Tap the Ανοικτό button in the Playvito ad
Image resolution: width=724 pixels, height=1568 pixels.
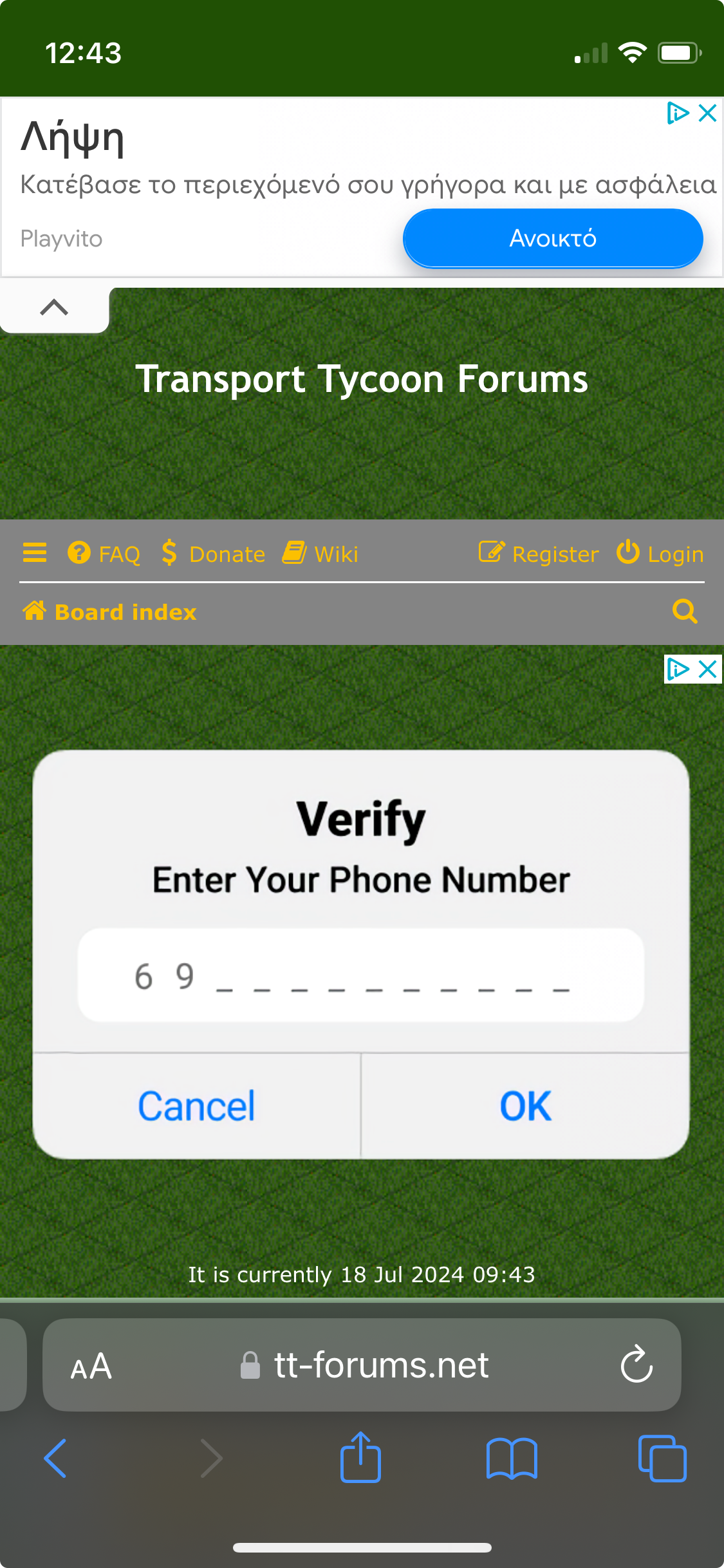tap(553, 238)
